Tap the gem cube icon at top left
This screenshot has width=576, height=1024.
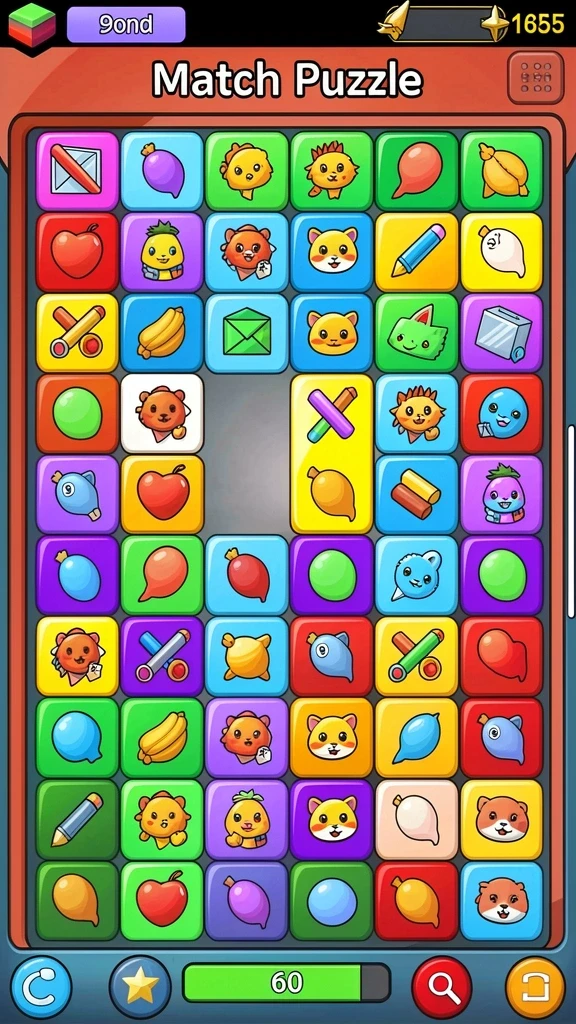click(x=32, y=26)
